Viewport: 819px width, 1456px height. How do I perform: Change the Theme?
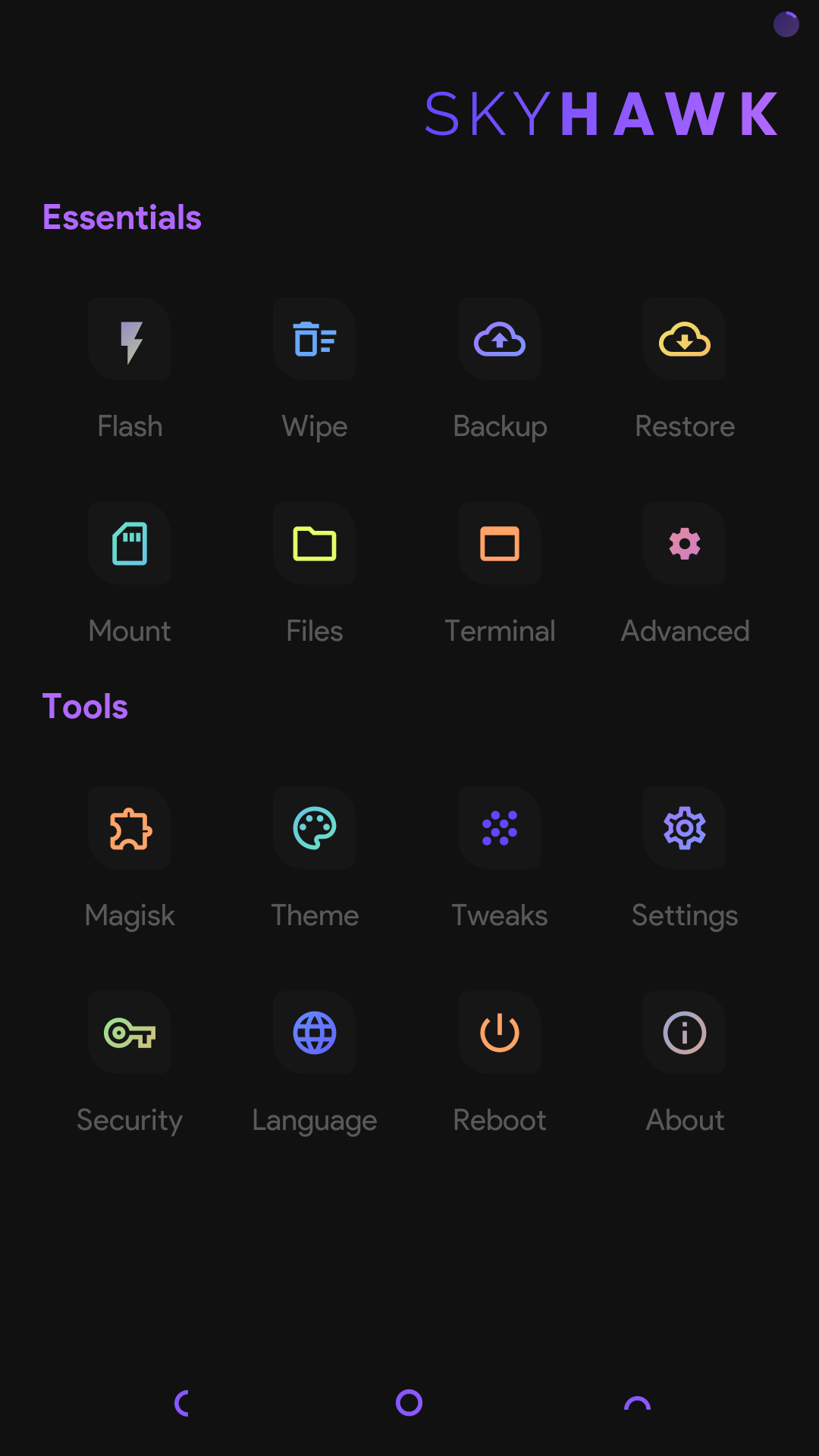tap(315, 829)
